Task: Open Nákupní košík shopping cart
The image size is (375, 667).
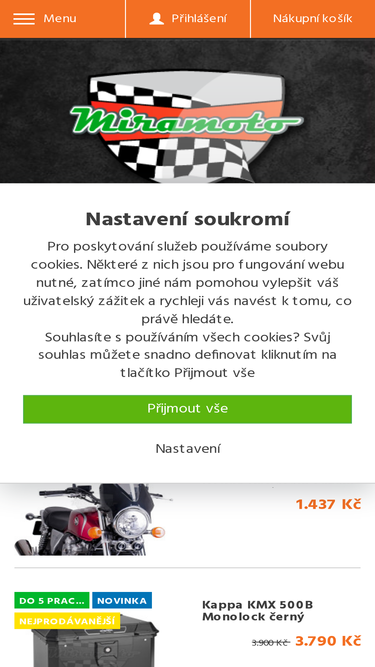Action: (312, 19)
